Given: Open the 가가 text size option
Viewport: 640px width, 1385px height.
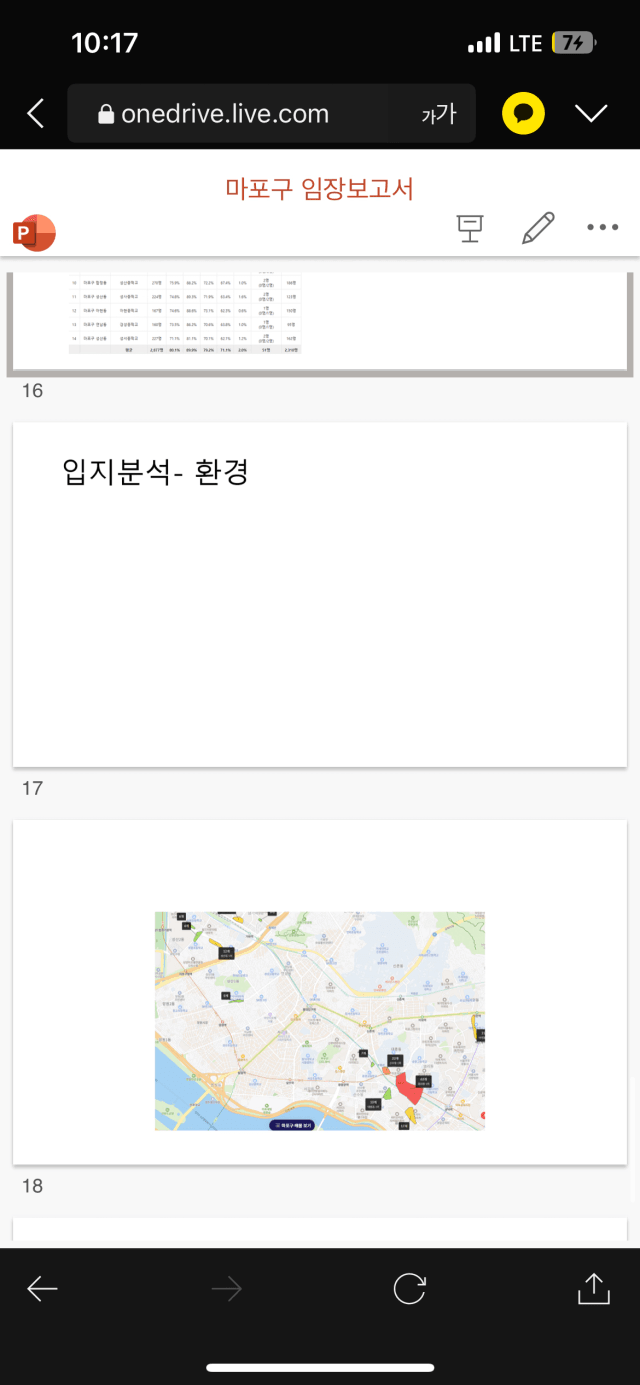Looking at the screenshot, I should 438,114.
